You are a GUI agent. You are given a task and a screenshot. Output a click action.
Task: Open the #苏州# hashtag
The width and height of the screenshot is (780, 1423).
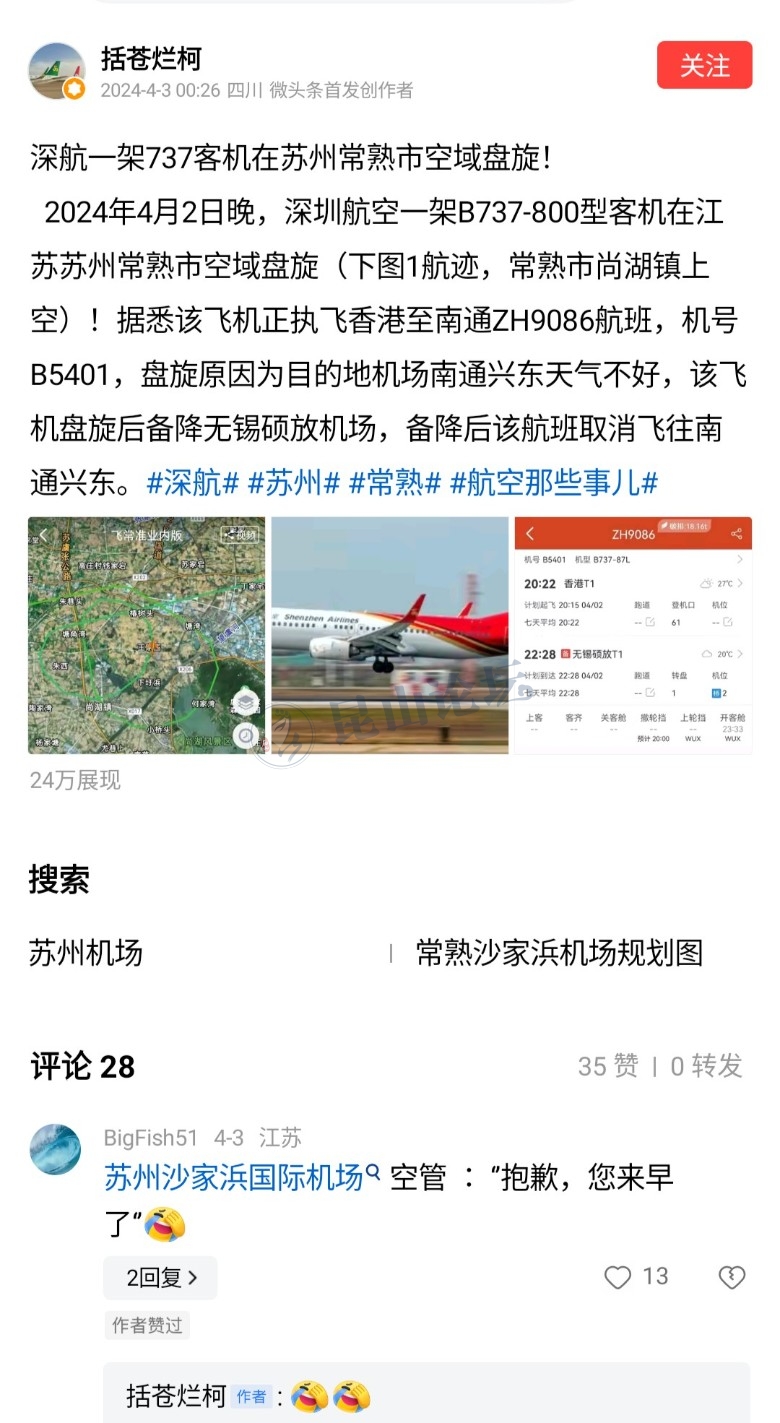294,483
